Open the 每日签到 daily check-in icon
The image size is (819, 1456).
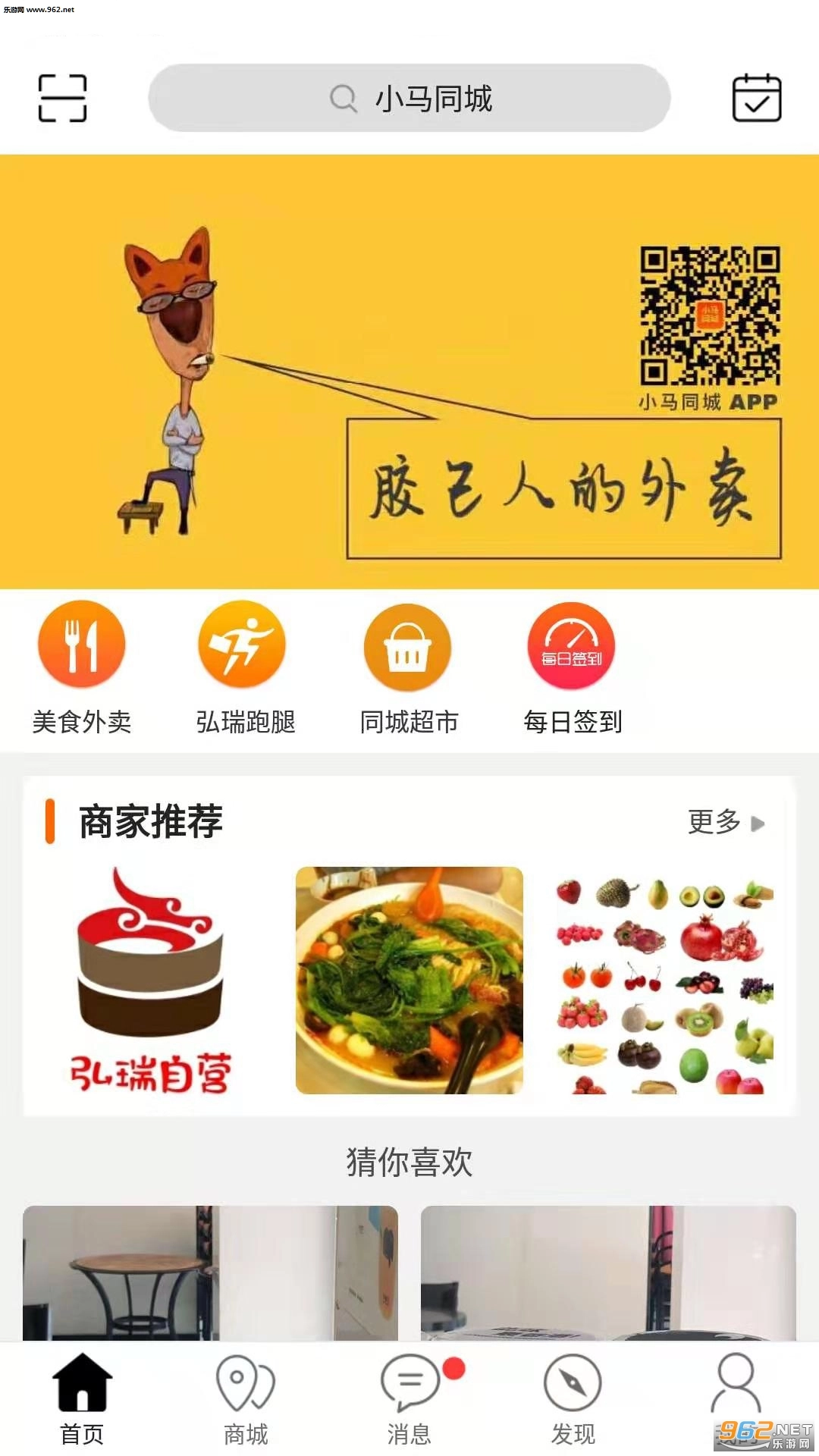[x=570, y=646]
